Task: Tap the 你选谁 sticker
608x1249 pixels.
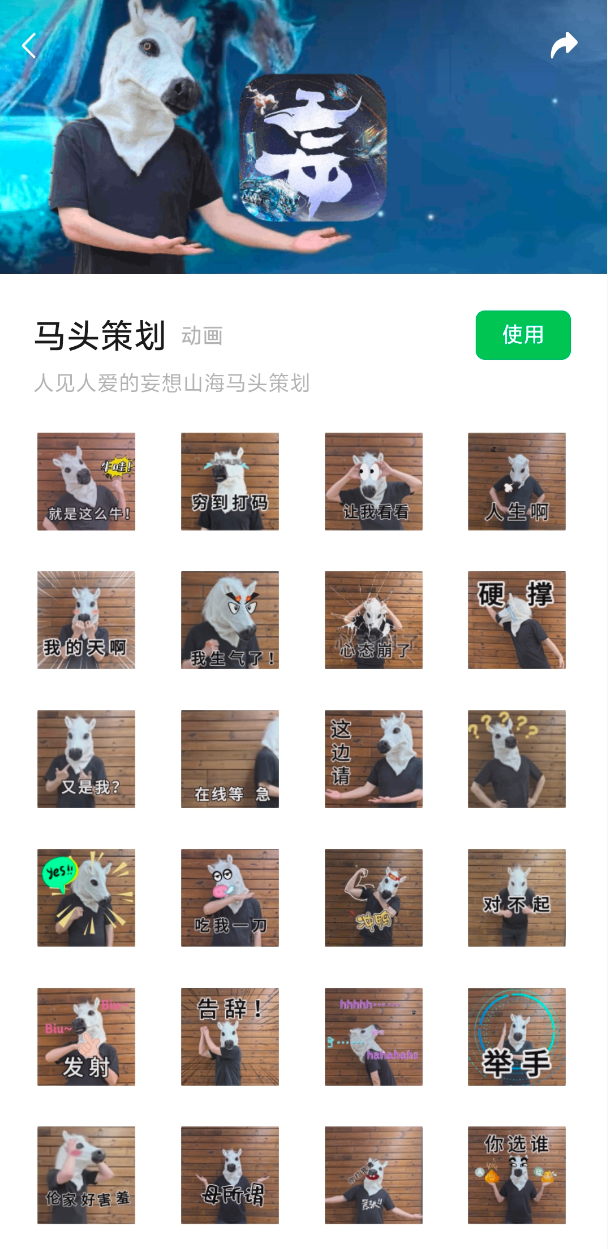Action: (x=517, y=1176)
